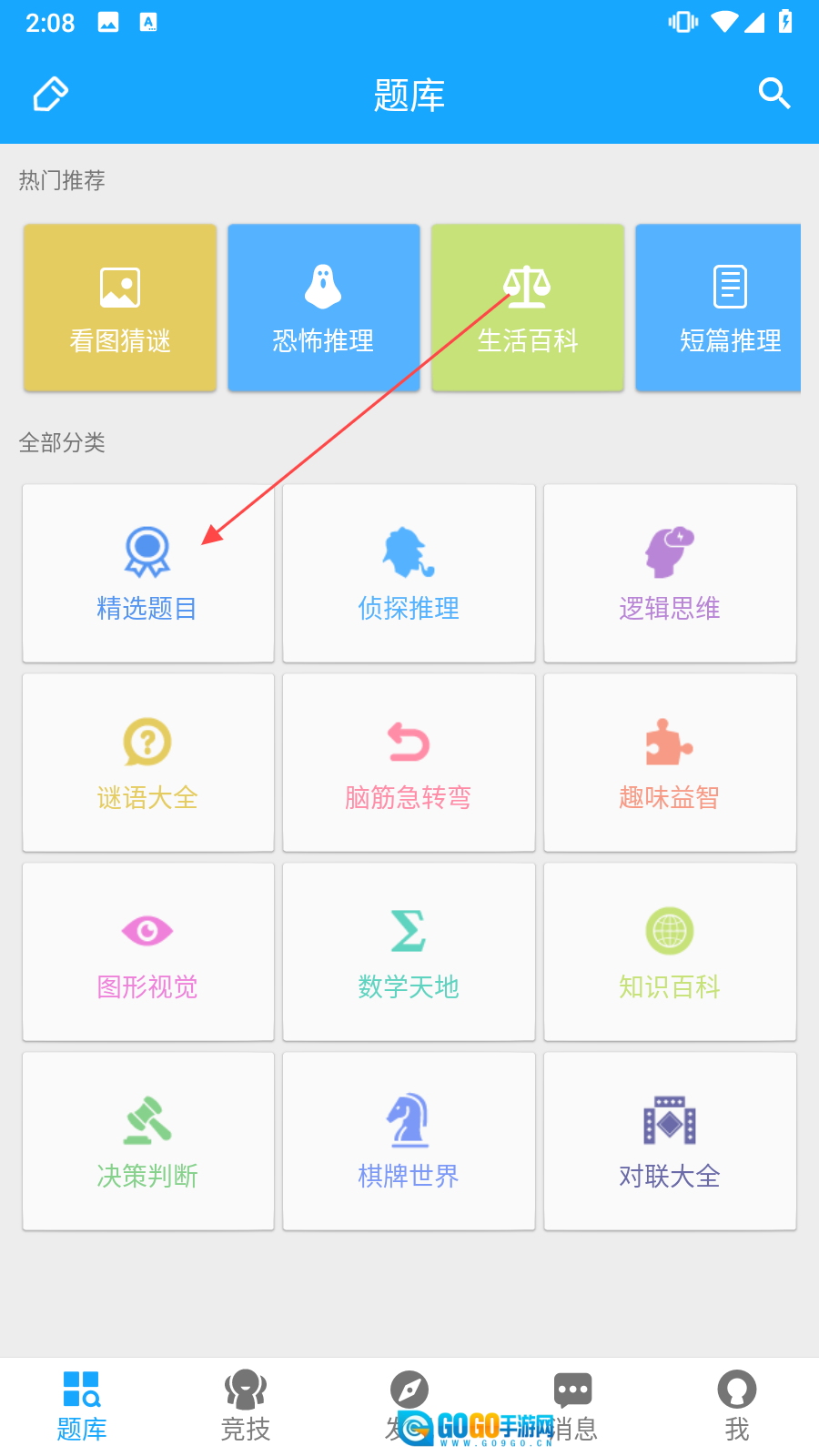Open the 知识百科 category
The image size is (819, 1456).
pos(670,952)
